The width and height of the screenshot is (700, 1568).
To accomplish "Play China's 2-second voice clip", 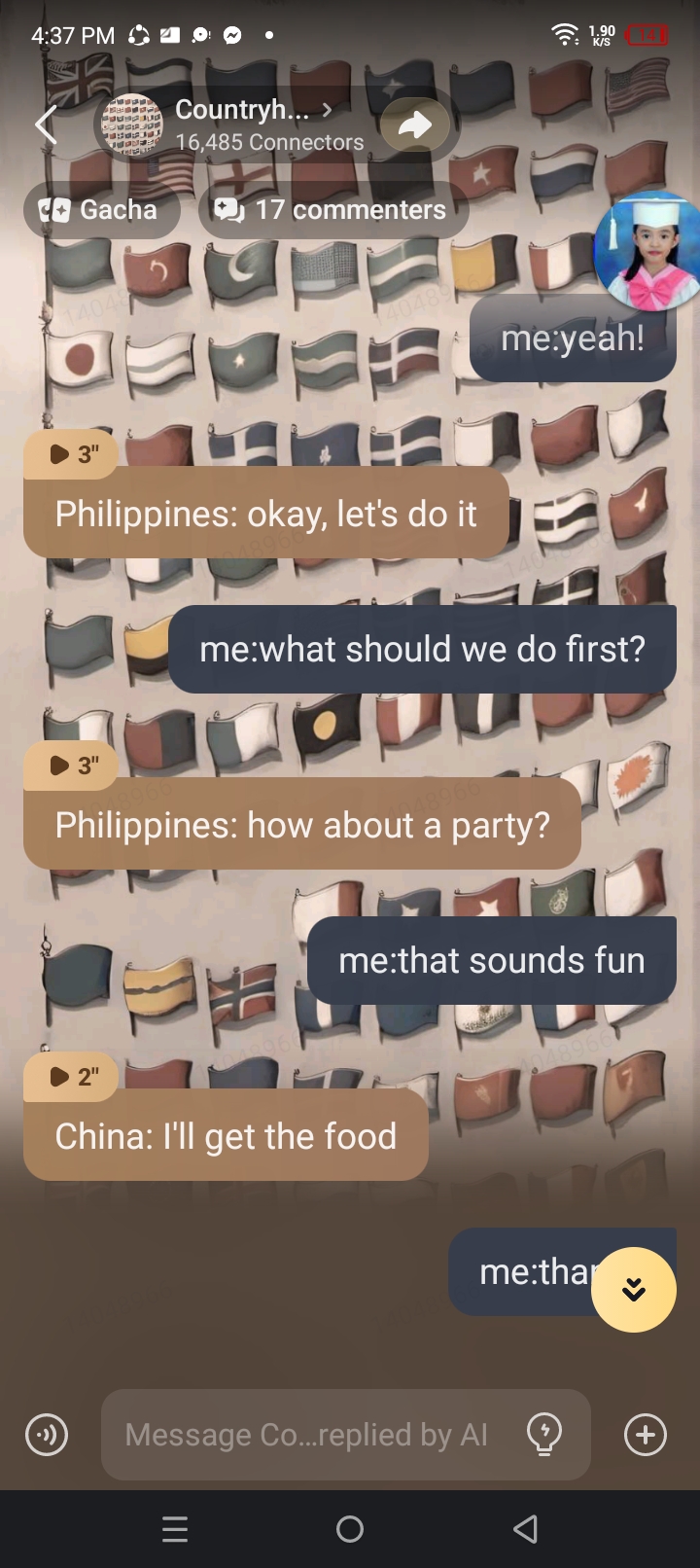I will point(71,1077).
